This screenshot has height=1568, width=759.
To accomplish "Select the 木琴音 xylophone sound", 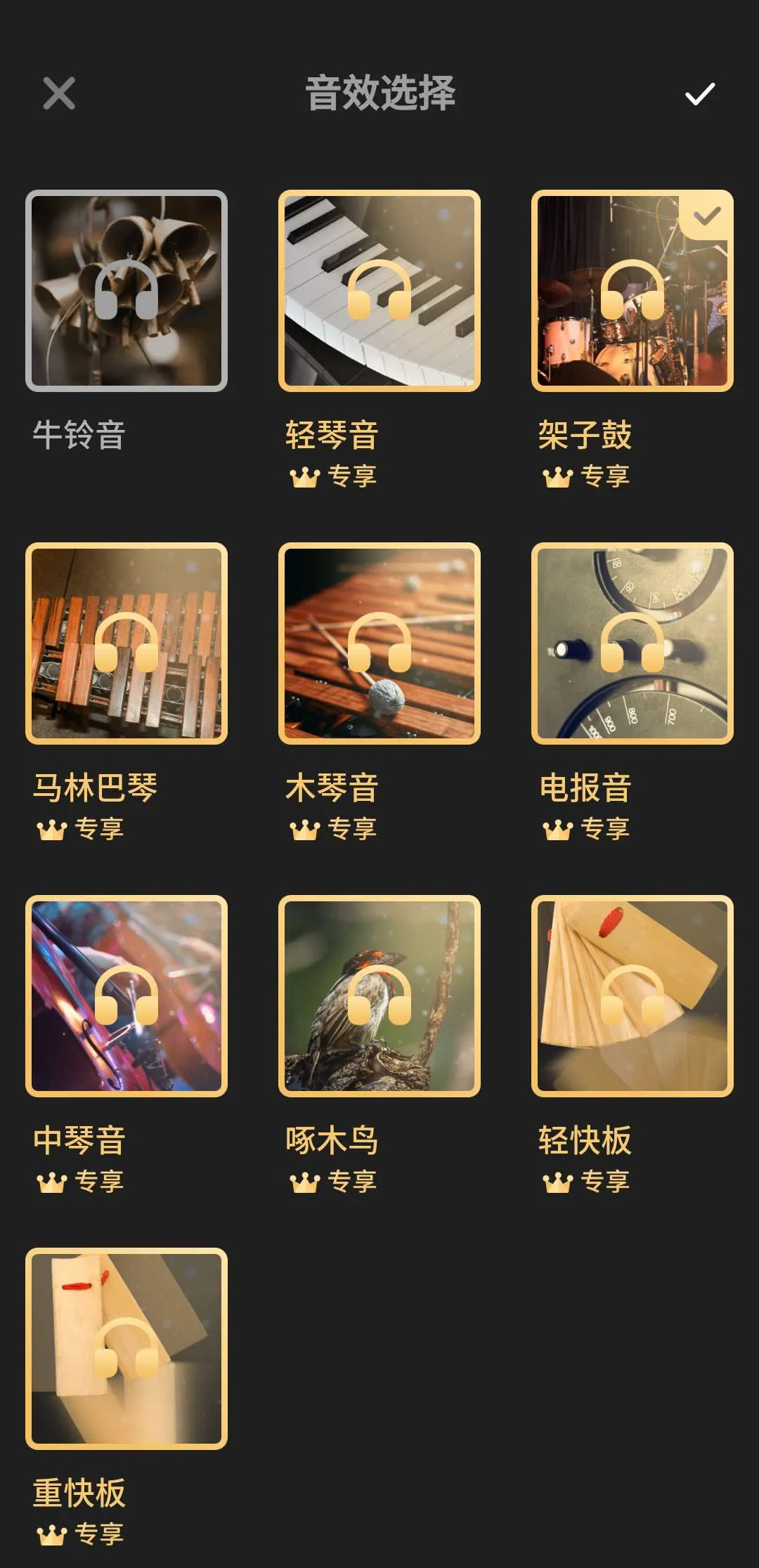I will coord(379,643).
